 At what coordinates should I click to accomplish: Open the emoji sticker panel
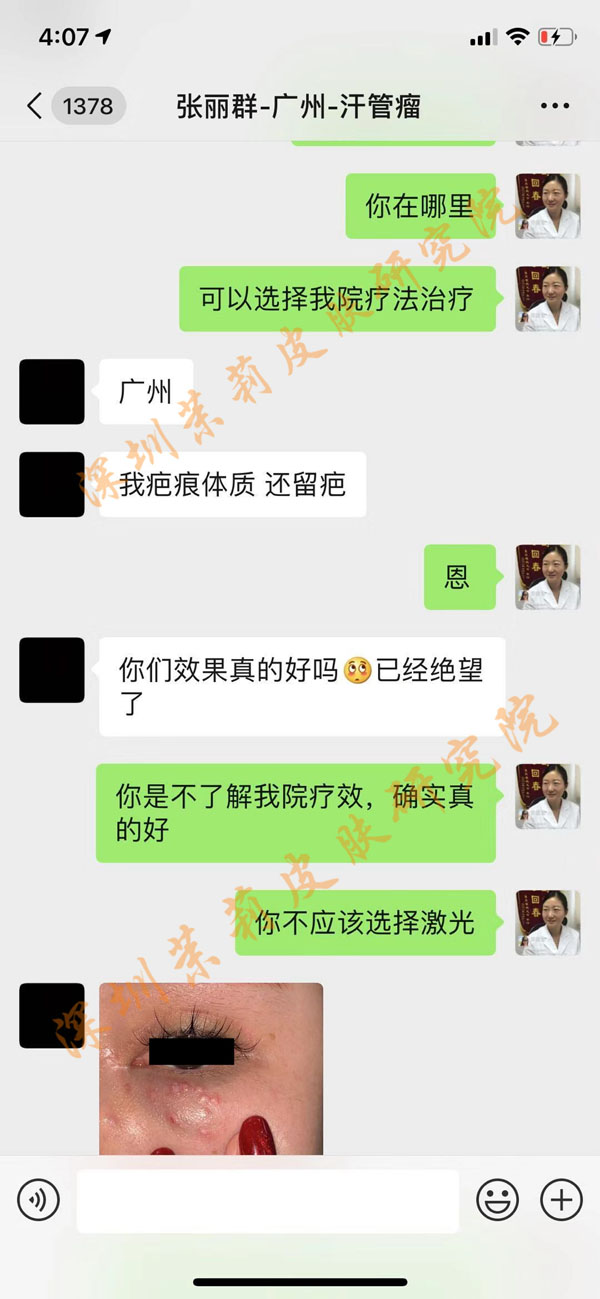[497, 1200]
